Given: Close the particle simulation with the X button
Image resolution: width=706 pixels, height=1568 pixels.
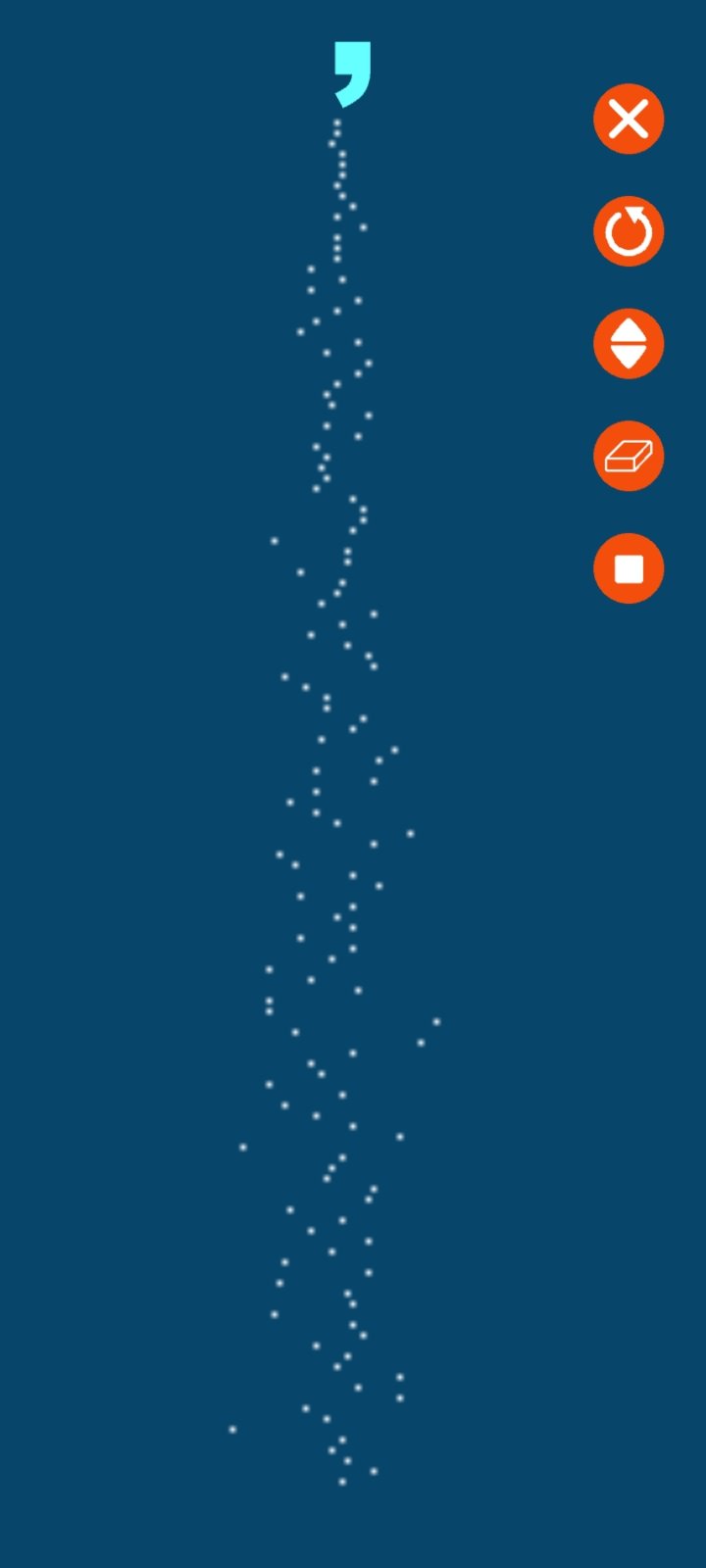Looking at the screenshot, I should (629, 120).
